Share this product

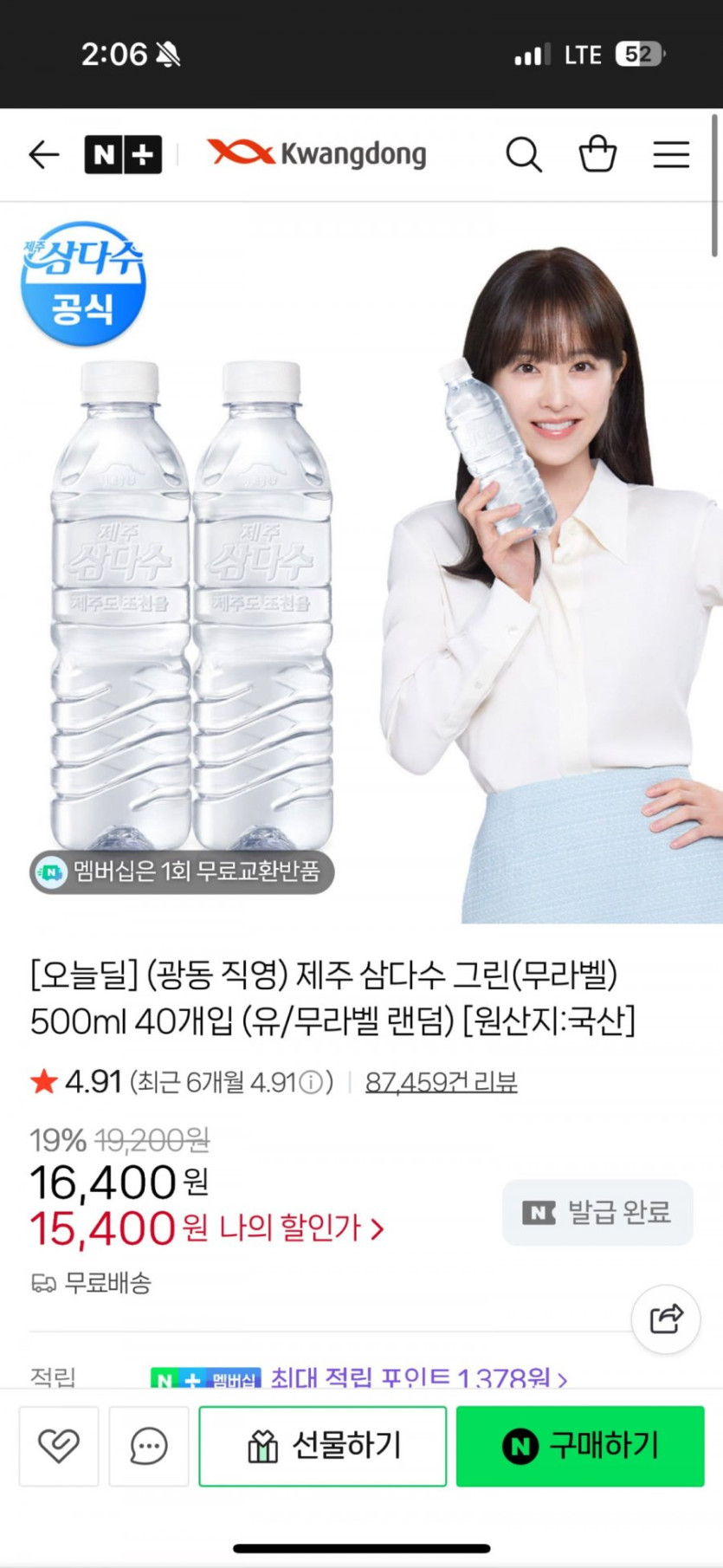click(x=665, y=1319)
